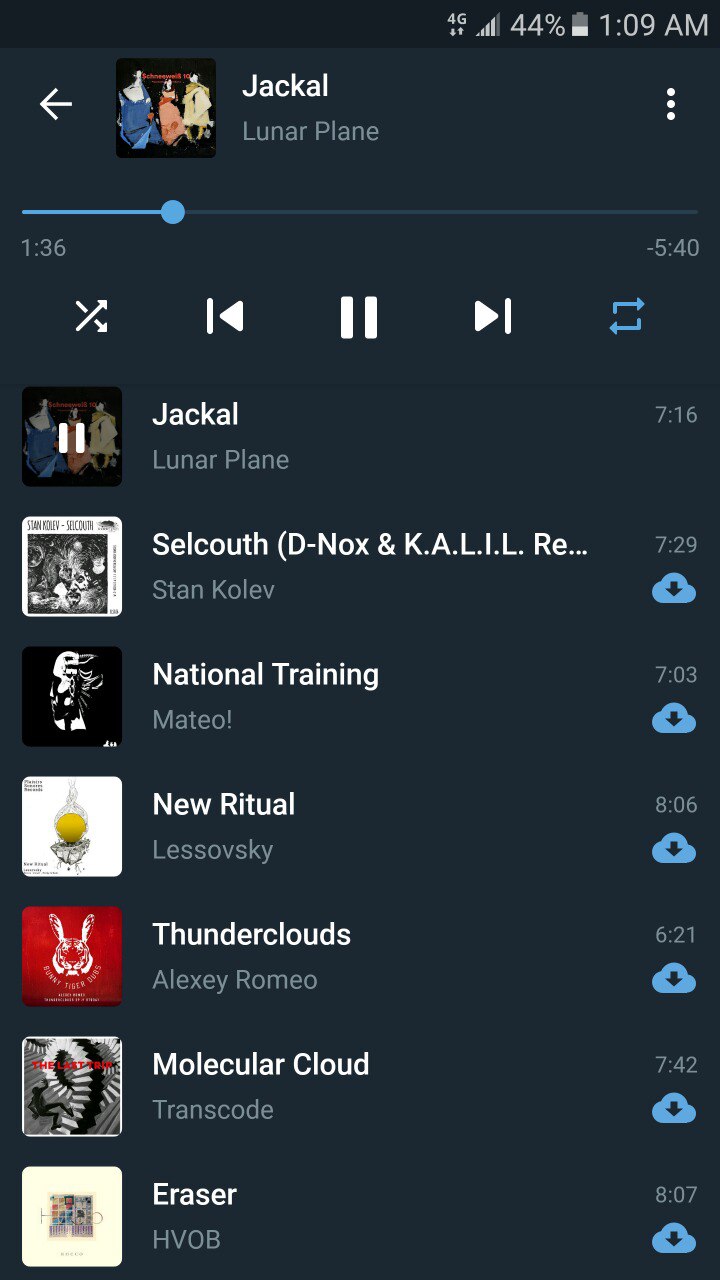Download the Thunderclouds track
Screen dimensions: 720x1280
click(674, 979)
